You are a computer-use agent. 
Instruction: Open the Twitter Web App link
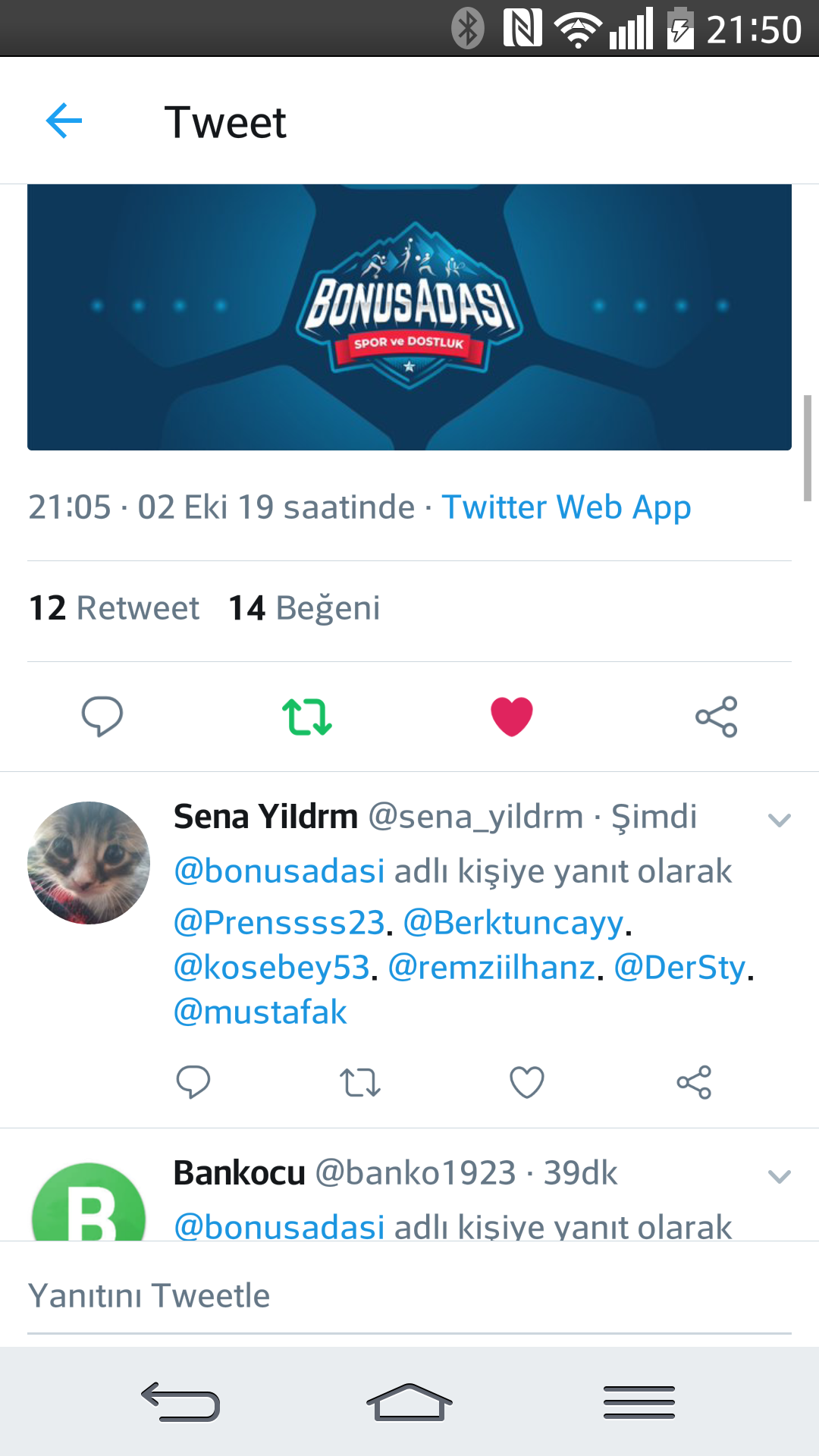point(566,507)
